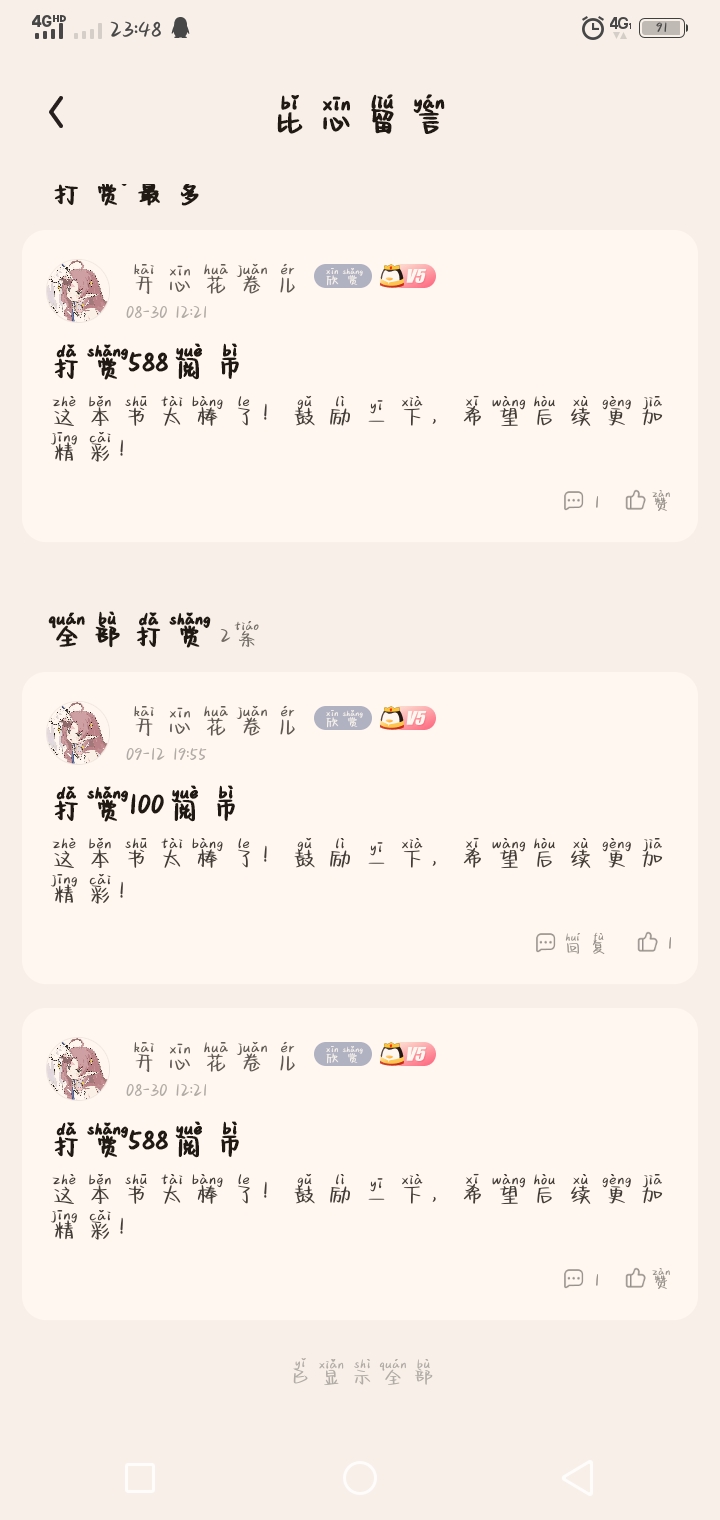Go back from the 比心留言 page
Screen dimensions: 720x1520
click(x=57, y=112)
